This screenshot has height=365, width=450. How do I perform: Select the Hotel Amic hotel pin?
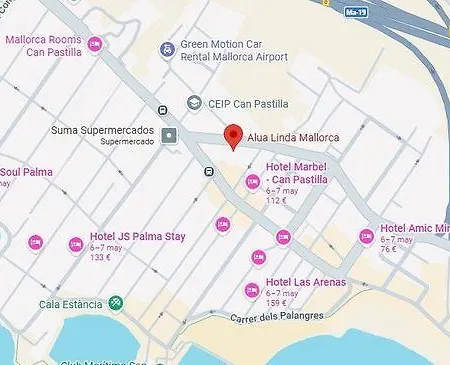367,236
